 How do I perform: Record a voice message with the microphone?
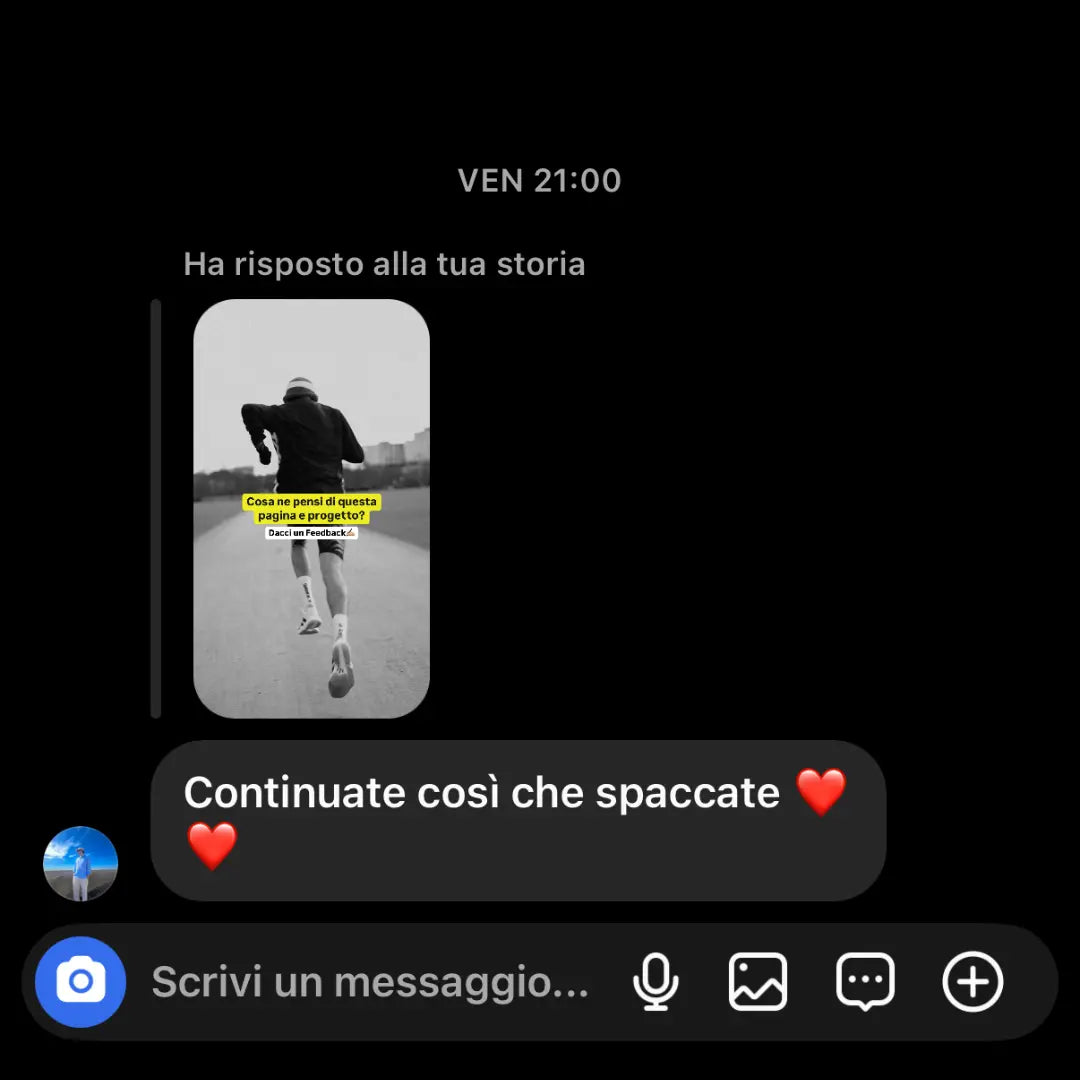pos(656,982)
